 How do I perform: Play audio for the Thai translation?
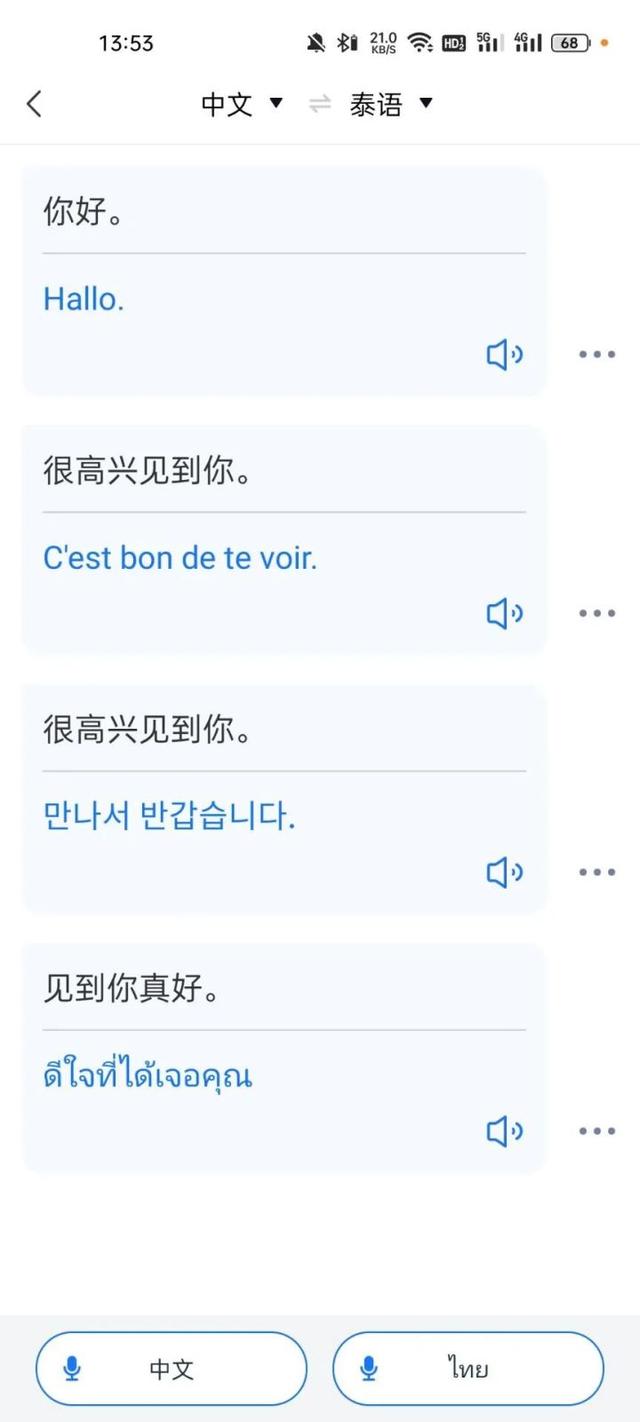[505, 1131]
